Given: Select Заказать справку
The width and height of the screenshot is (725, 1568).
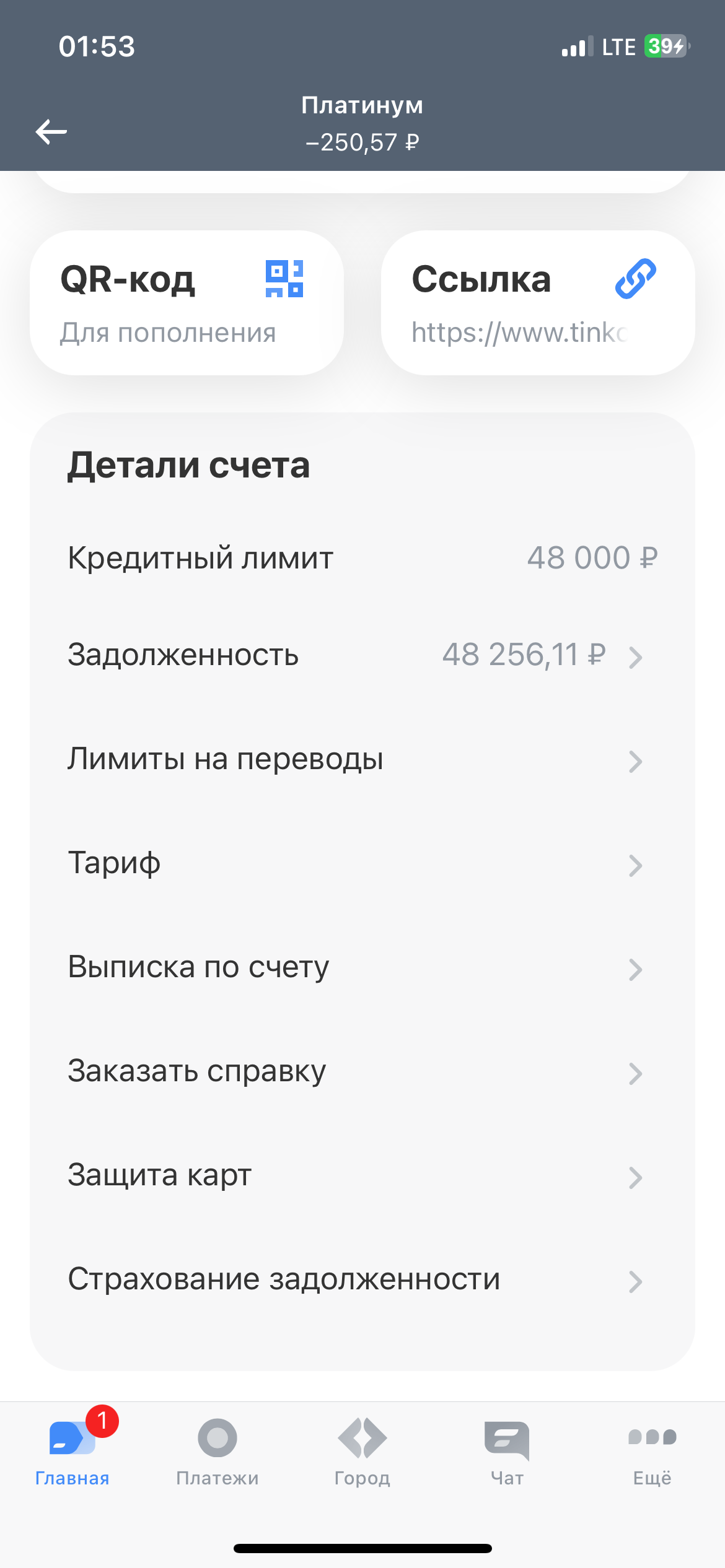Looking at the screenshot, I should 362,1071.
